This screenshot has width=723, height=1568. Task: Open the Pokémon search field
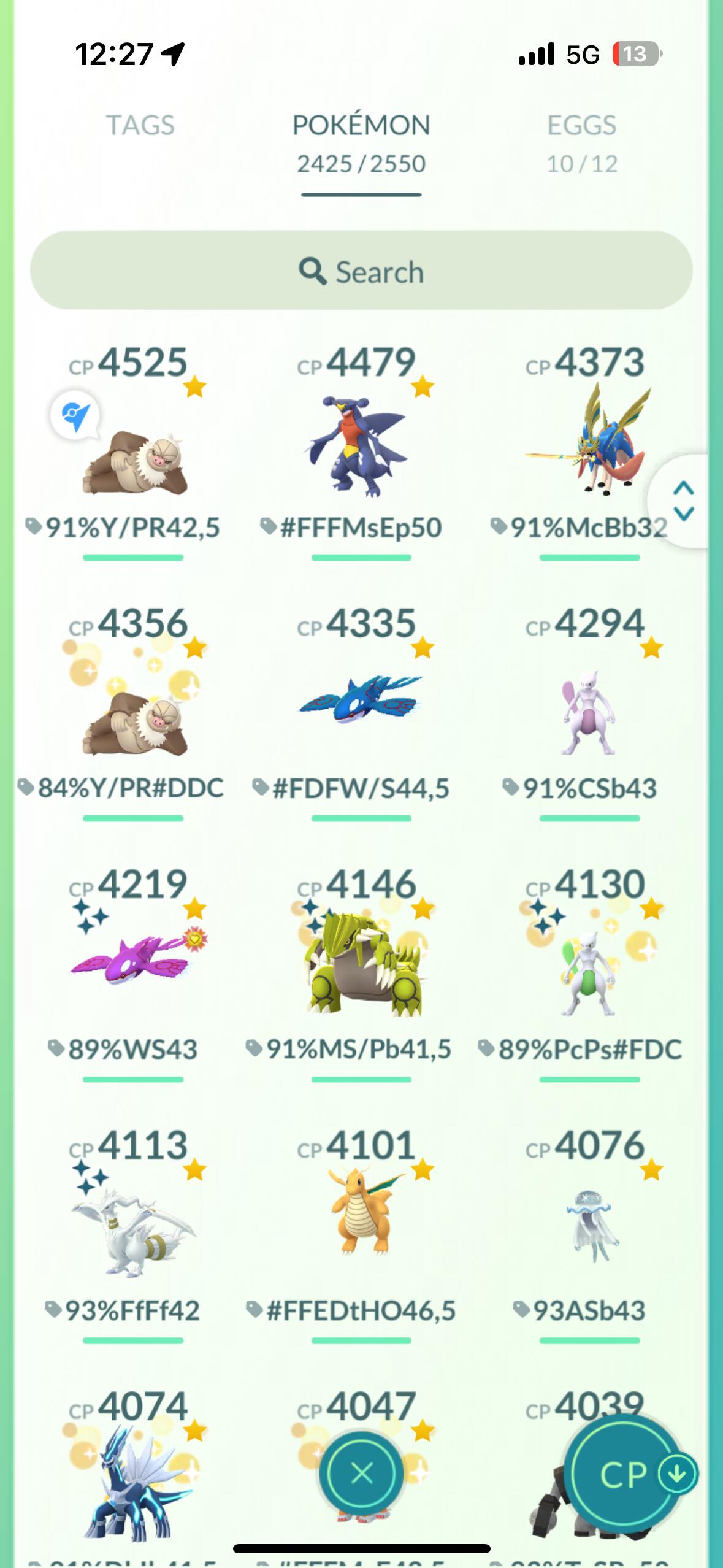[x=361, y=271]
